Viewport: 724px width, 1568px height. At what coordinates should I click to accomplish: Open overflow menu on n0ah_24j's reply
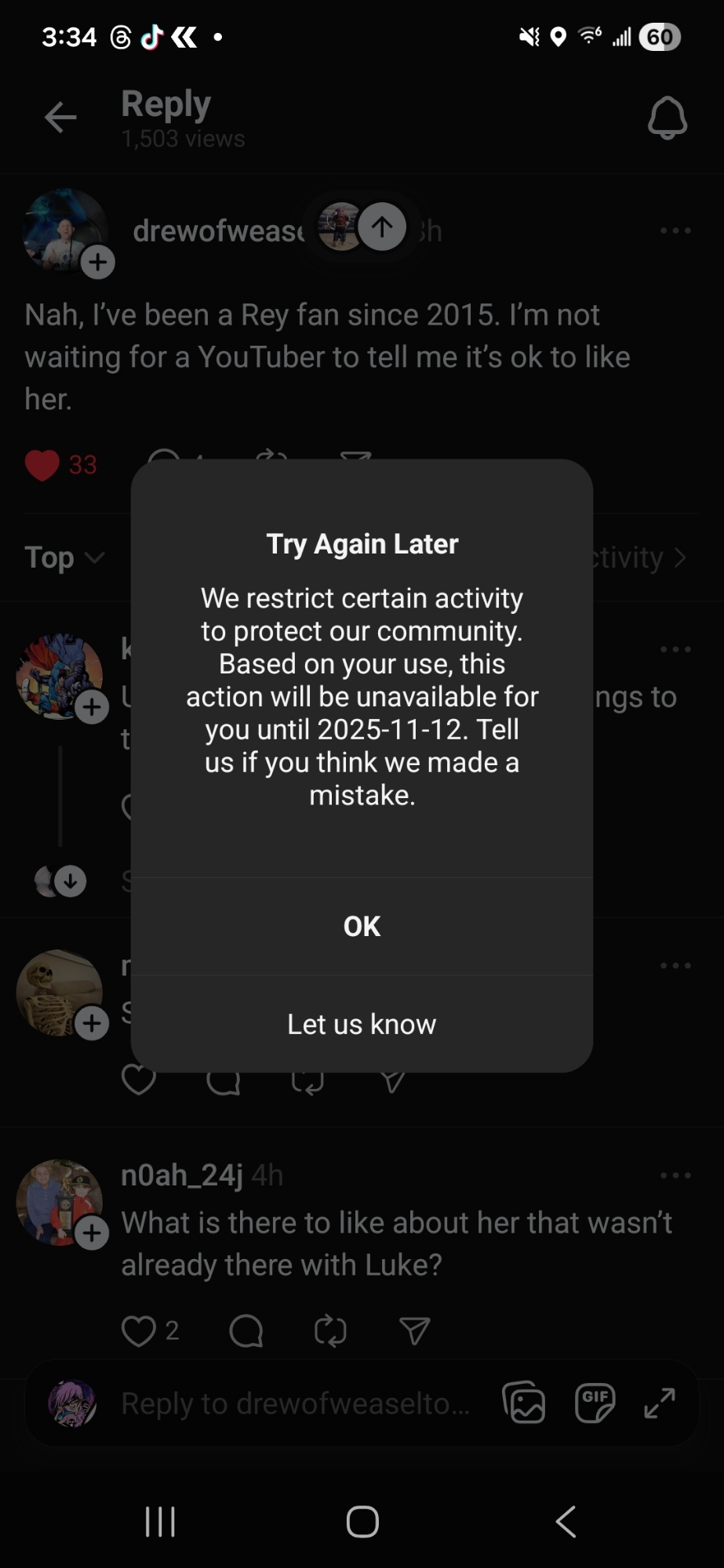(675, 1175)
